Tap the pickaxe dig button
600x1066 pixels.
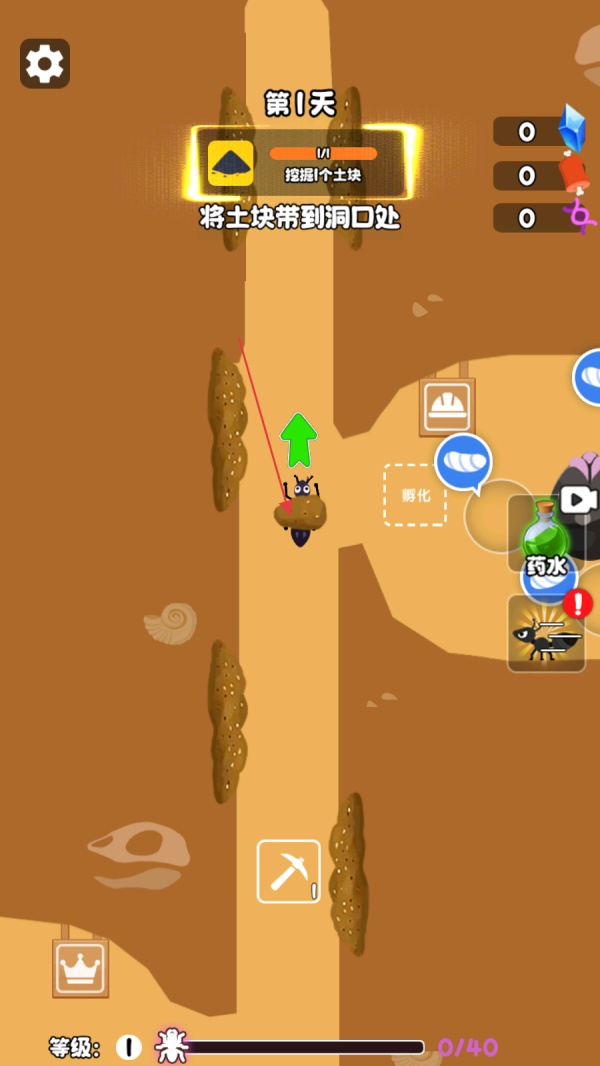(x=289, y=872)
